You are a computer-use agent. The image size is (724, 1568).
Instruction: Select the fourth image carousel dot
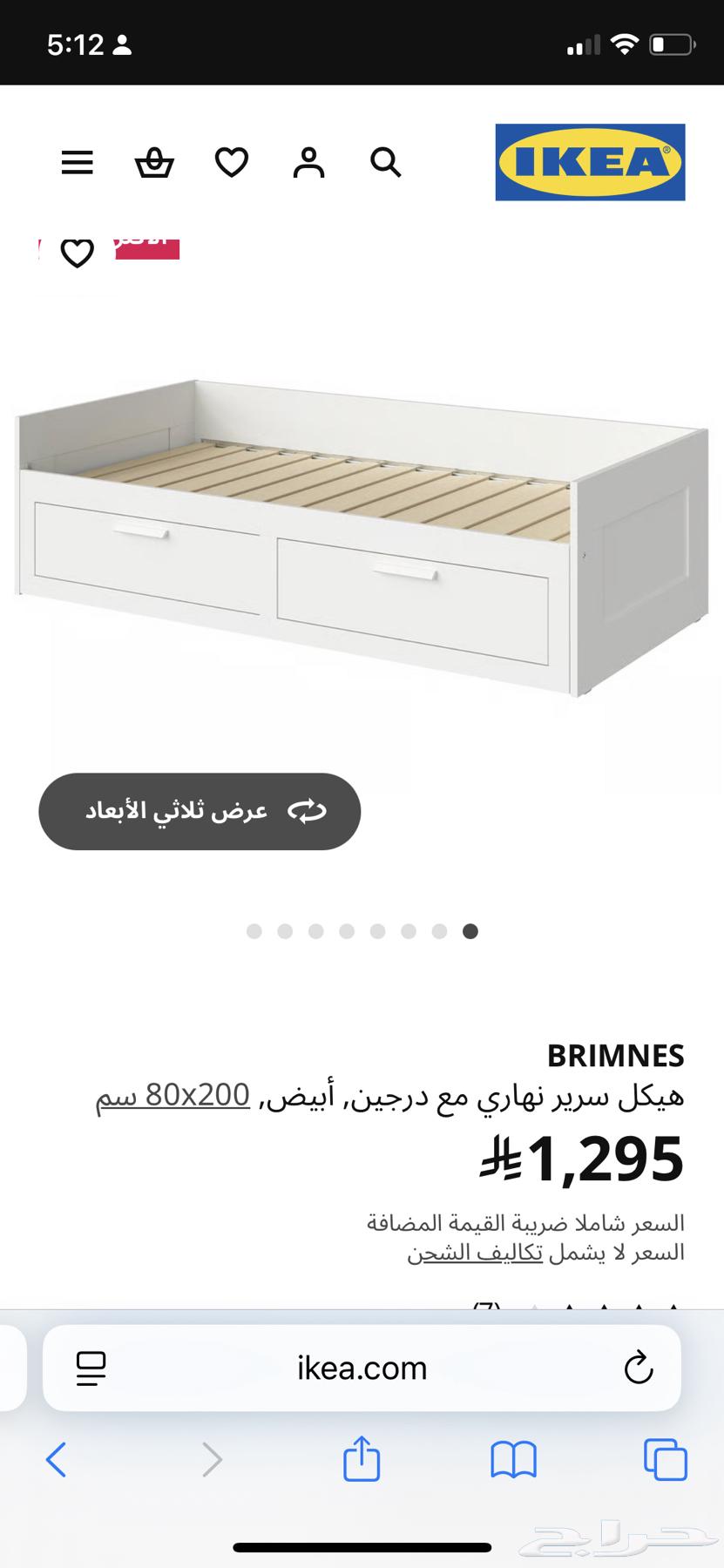click(347, 931)
